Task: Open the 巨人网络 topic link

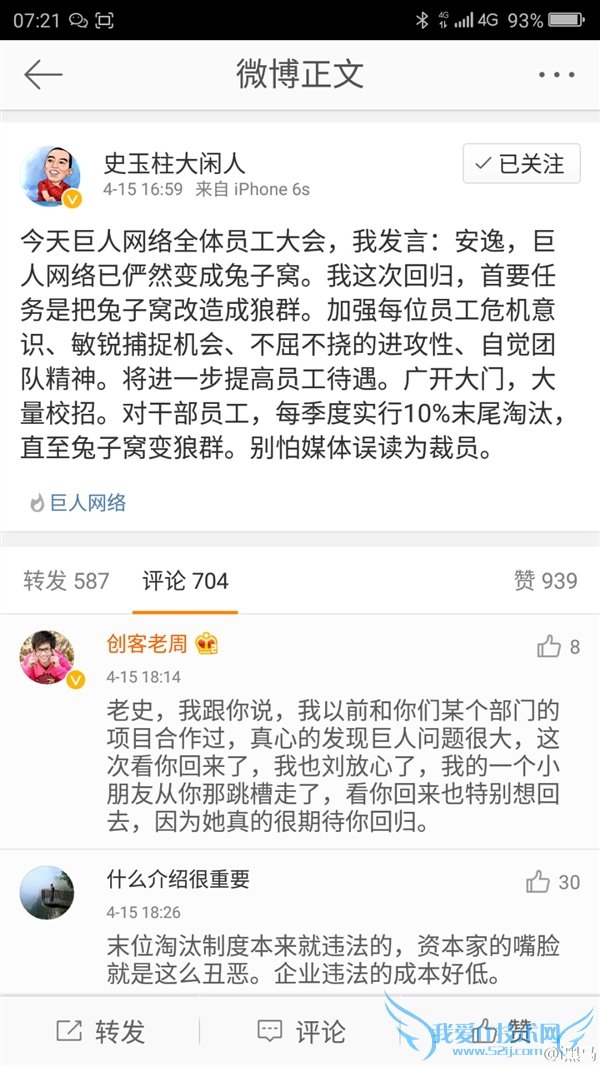Action: (87, 503)
